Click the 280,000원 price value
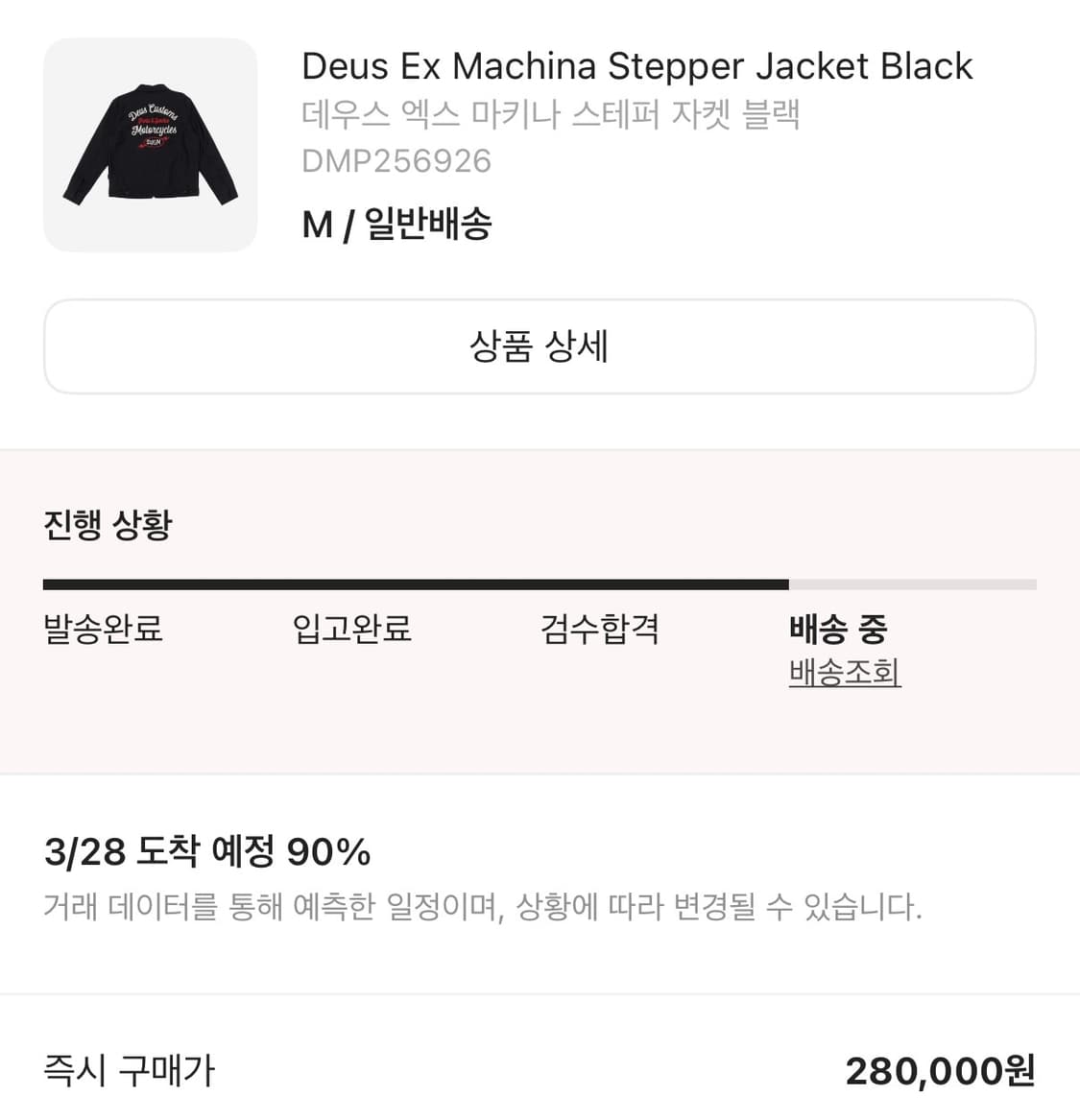The height and width of the screenshot is (1120, 1080). pos(939,1071)
